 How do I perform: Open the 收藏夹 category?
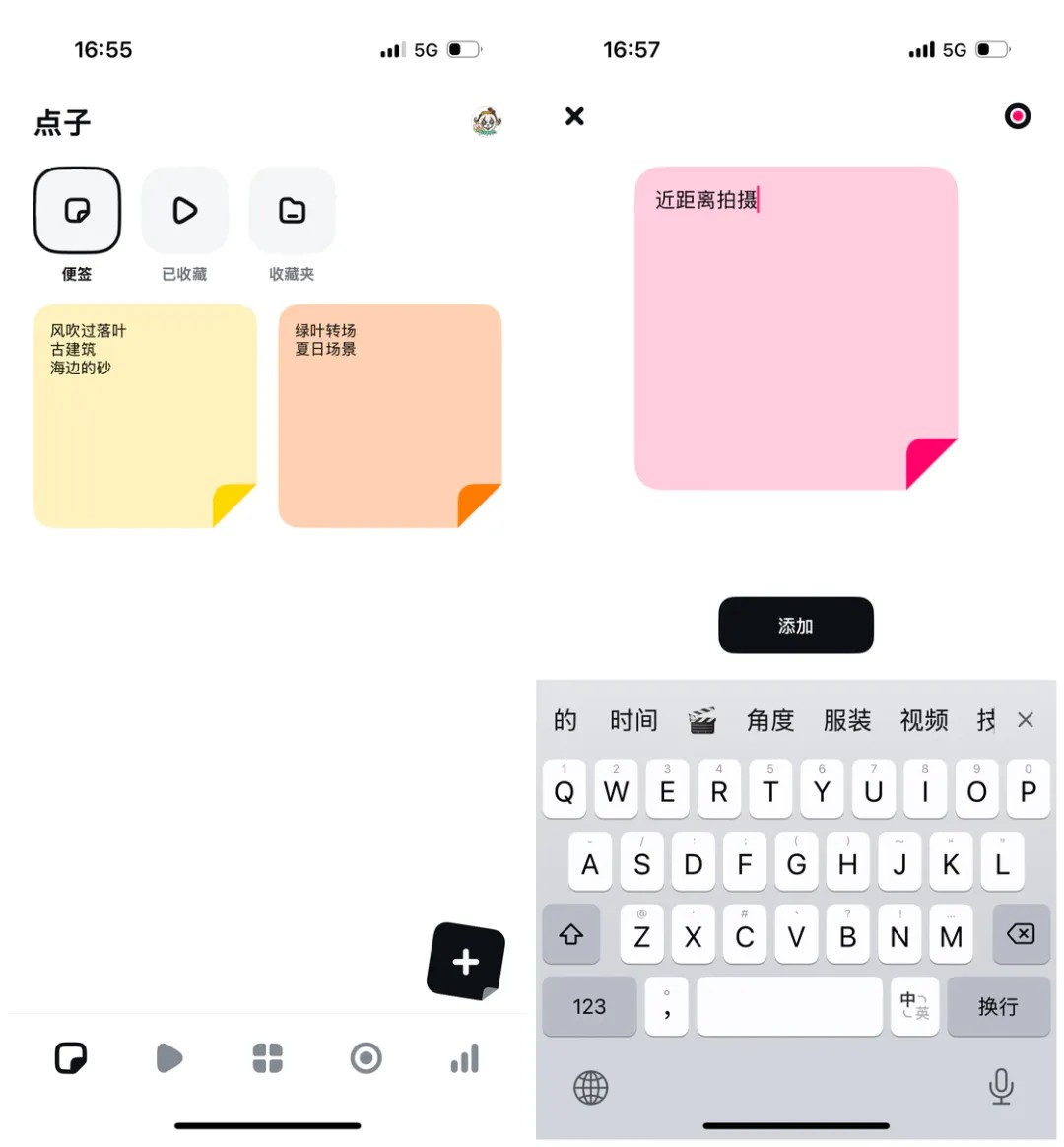292,211
